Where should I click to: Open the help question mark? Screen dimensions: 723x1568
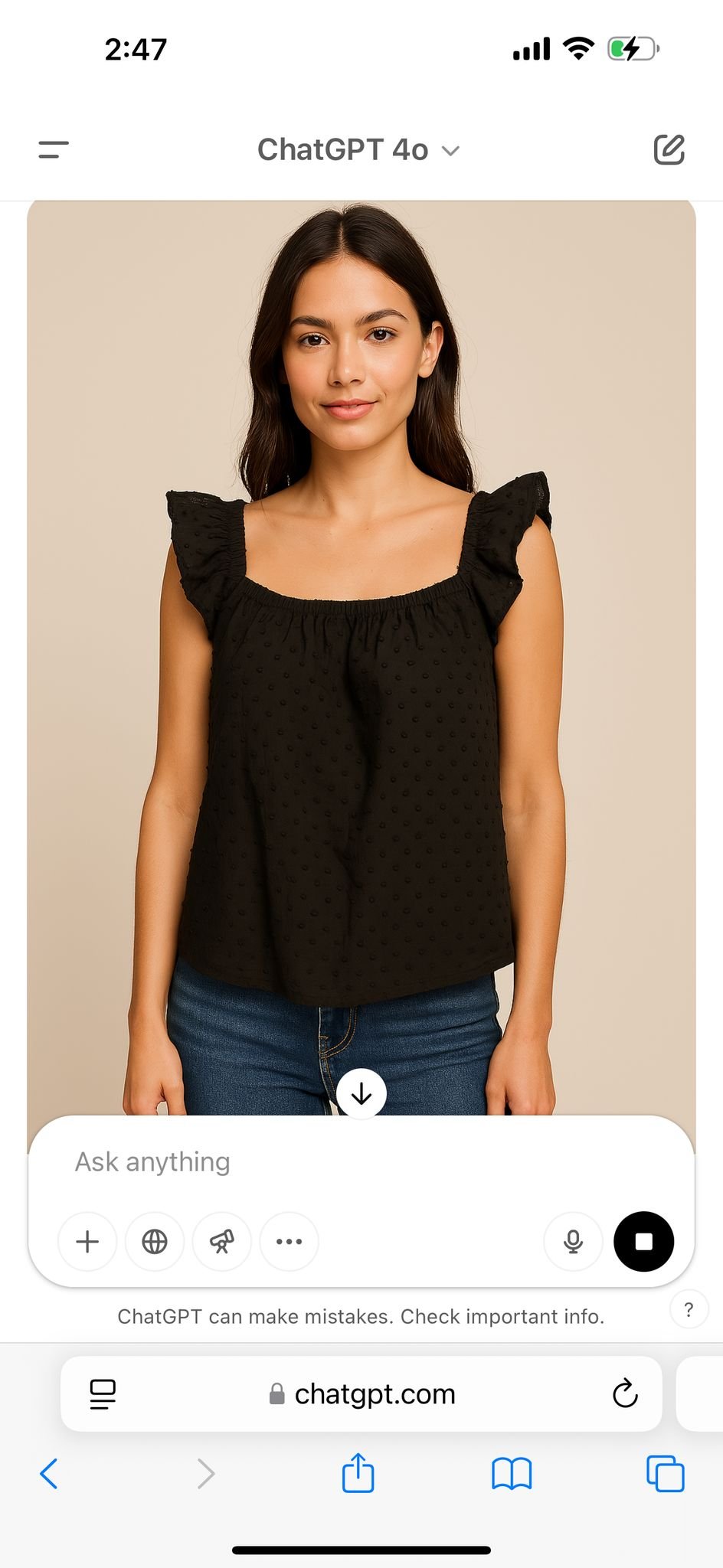[x=689, y=1310]
